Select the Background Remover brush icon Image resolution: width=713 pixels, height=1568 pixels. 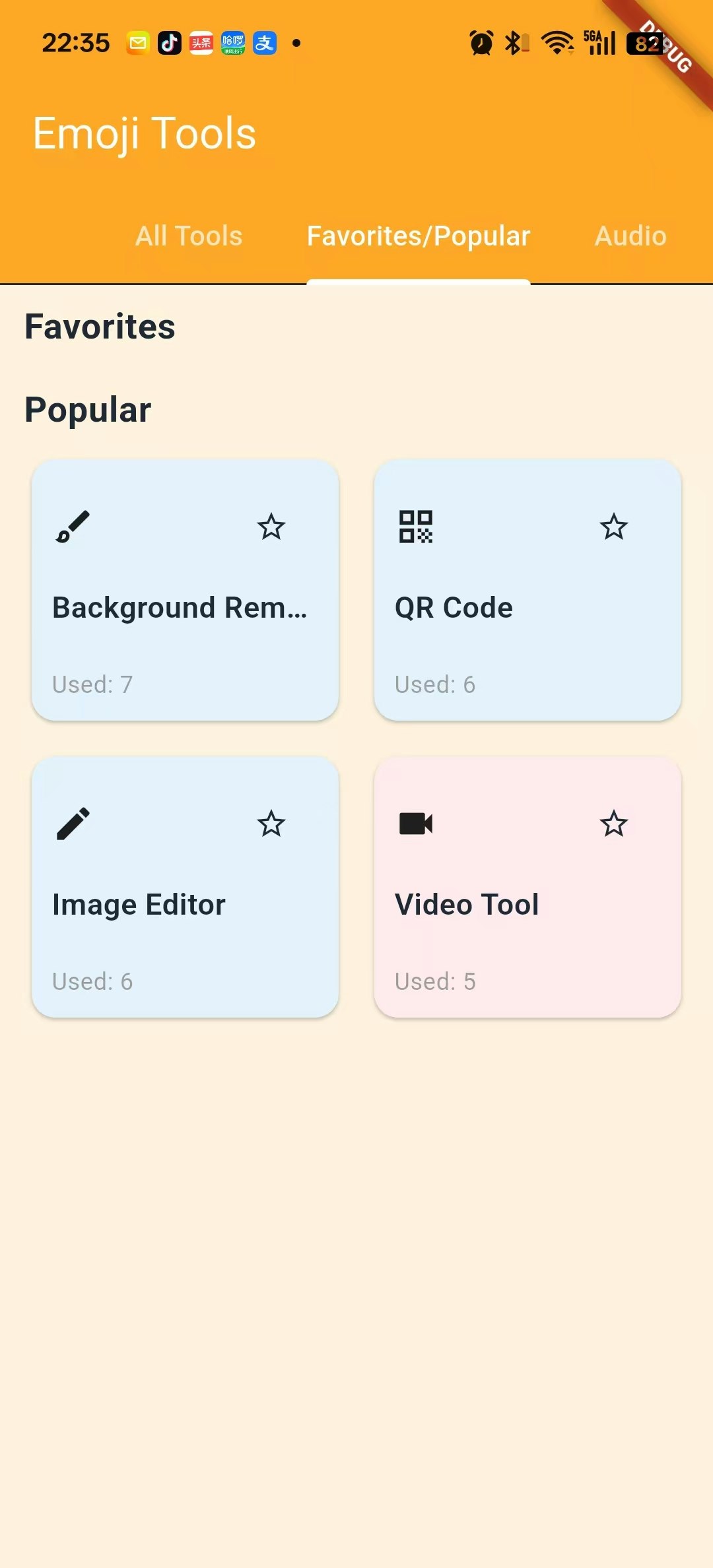point(73,525)
